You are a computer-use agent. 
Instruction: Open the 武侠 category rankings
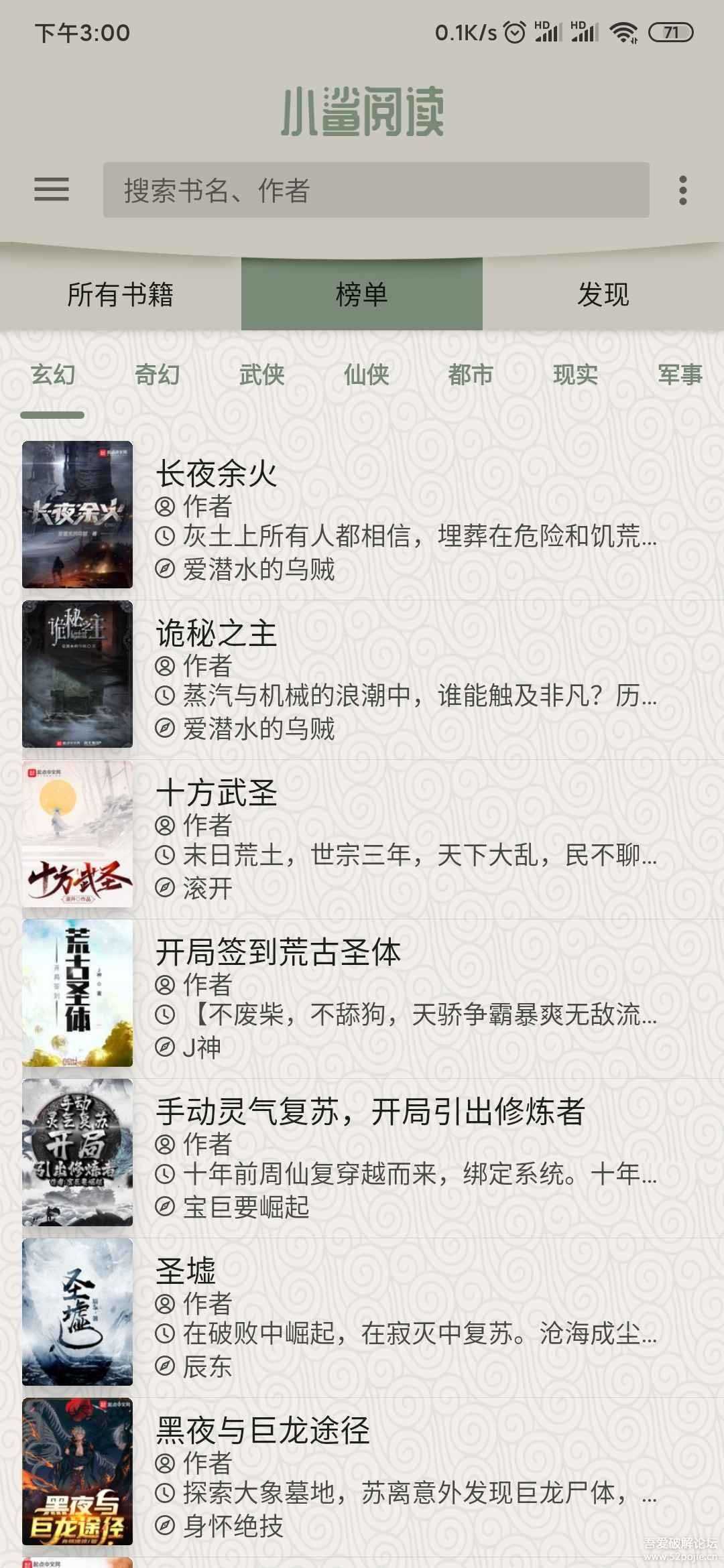point(263,375)
